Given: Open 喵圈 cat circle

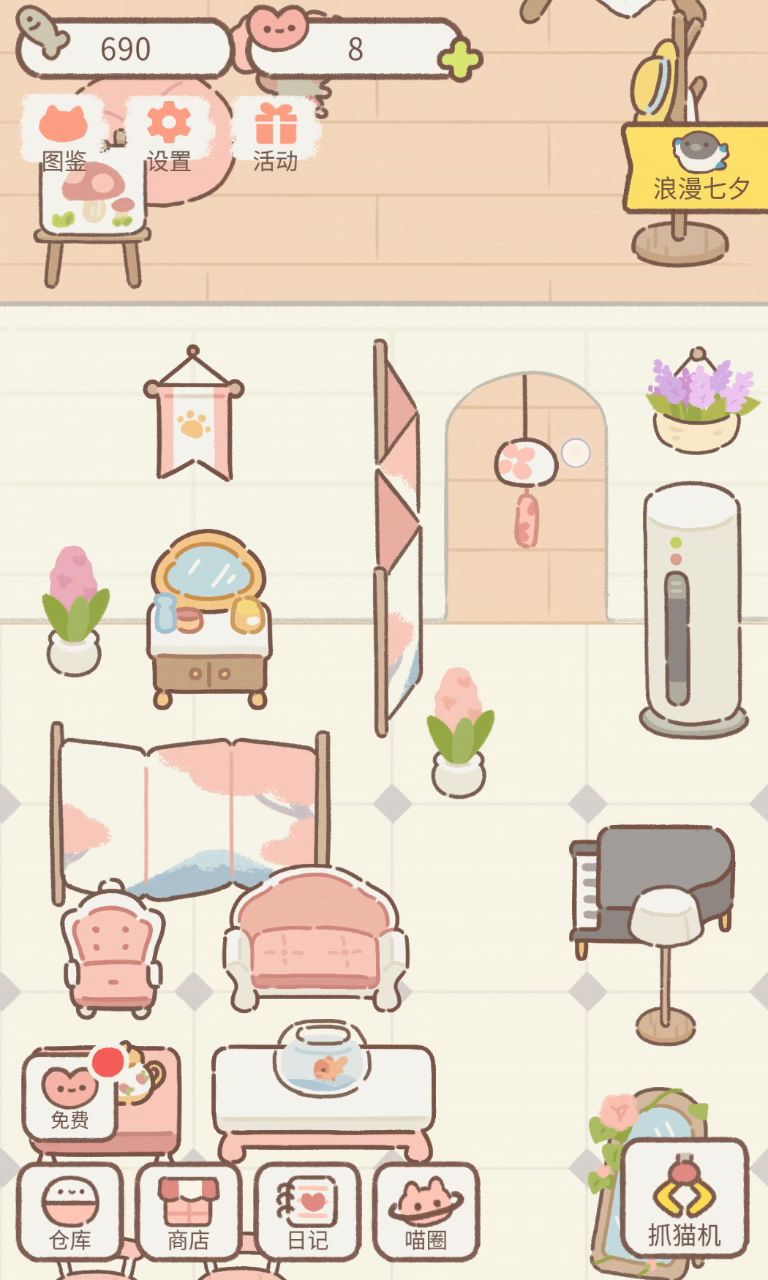Looking at the screenshot, I should click(427, 1211).
